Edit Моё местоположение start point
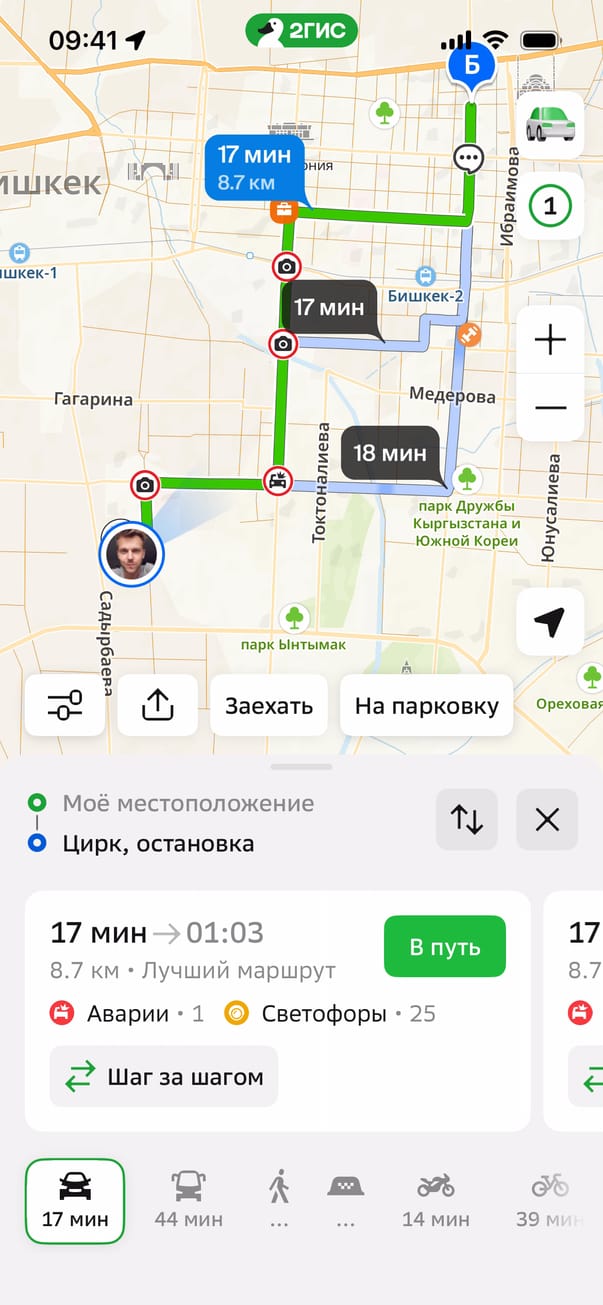This screenshot has width=603, height=1305. coord(188,803)
